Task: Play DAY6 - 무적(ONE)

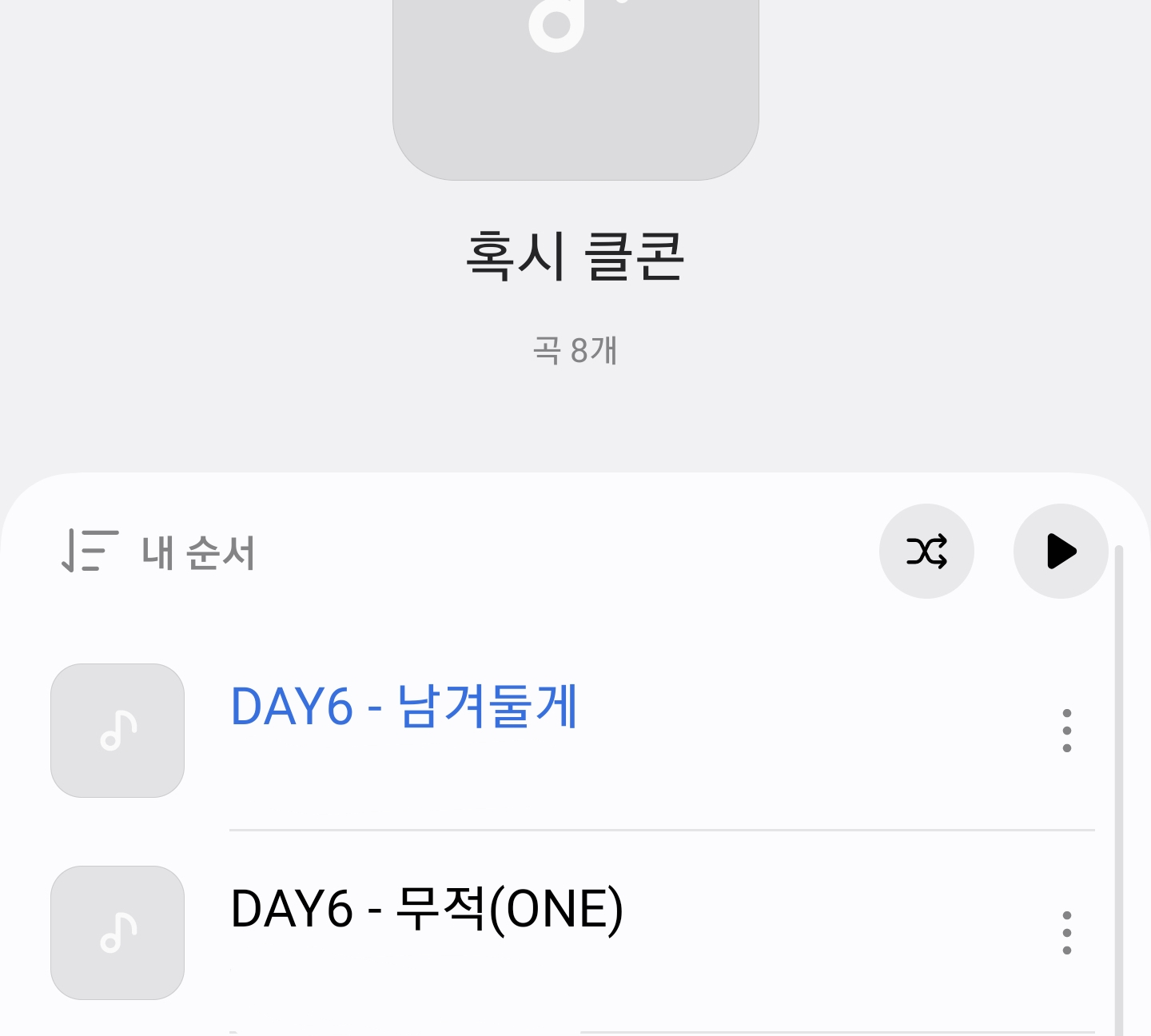Action: 427,910
